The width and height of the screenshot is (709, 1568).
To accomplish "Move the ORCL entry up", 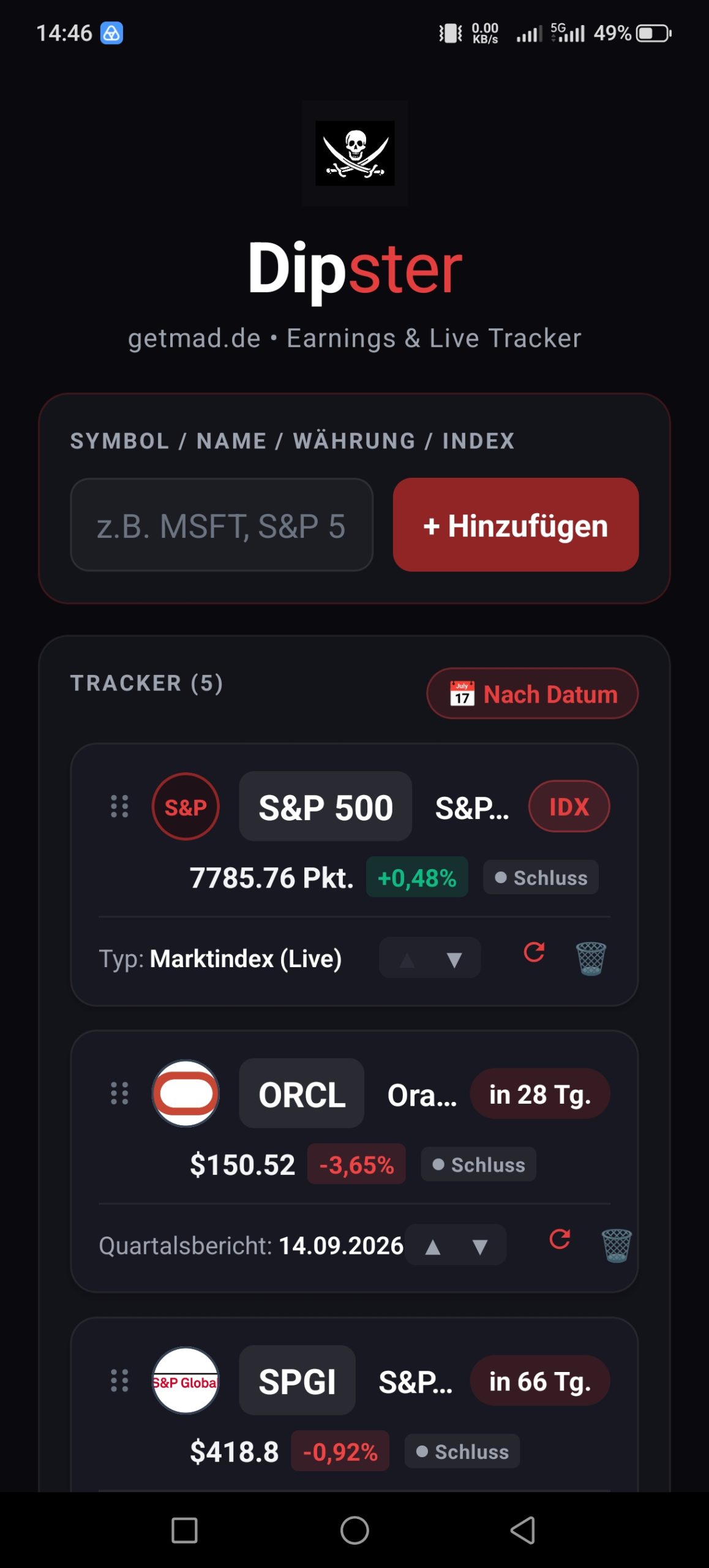I will click(x=433, y=1246).
